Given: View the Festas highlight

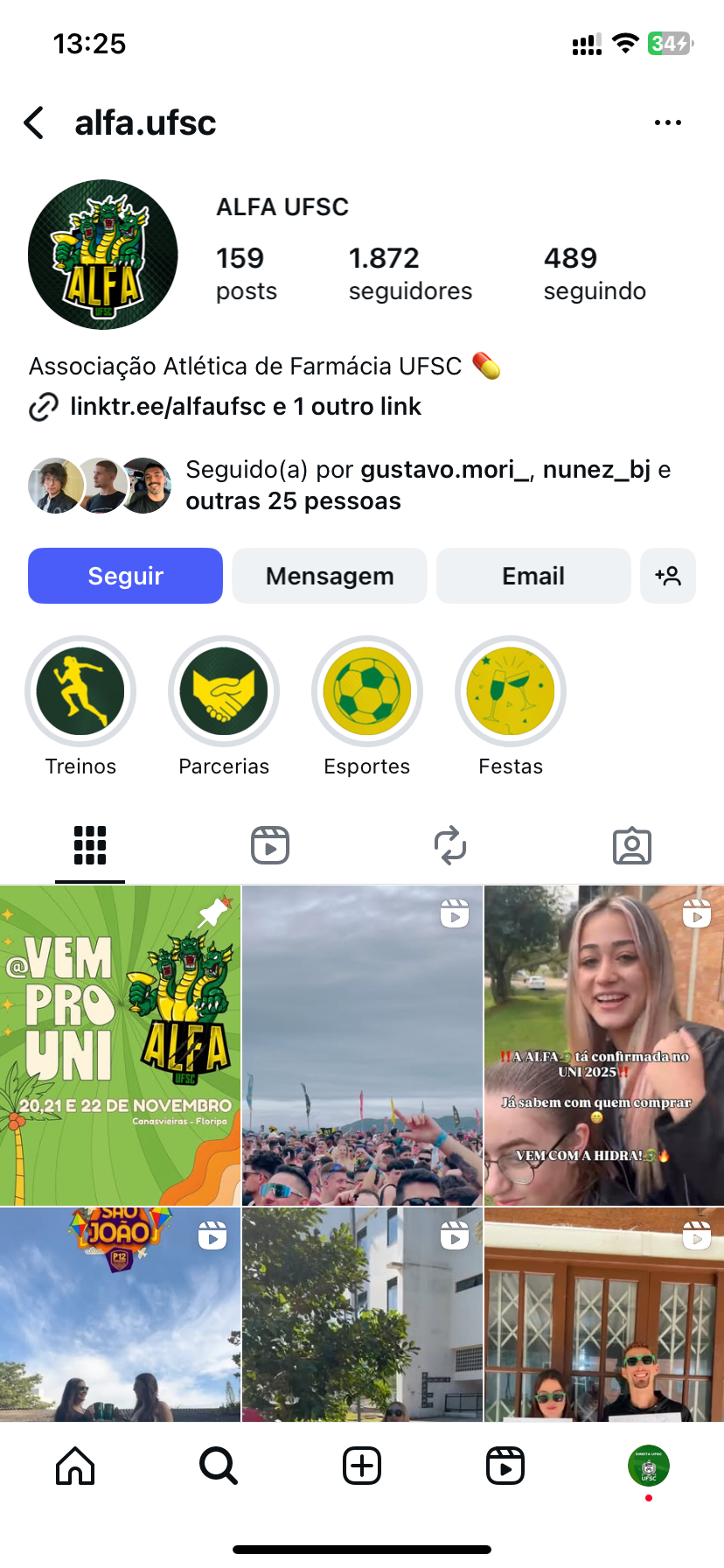Looking at the screenshot, I should [511, 691].
